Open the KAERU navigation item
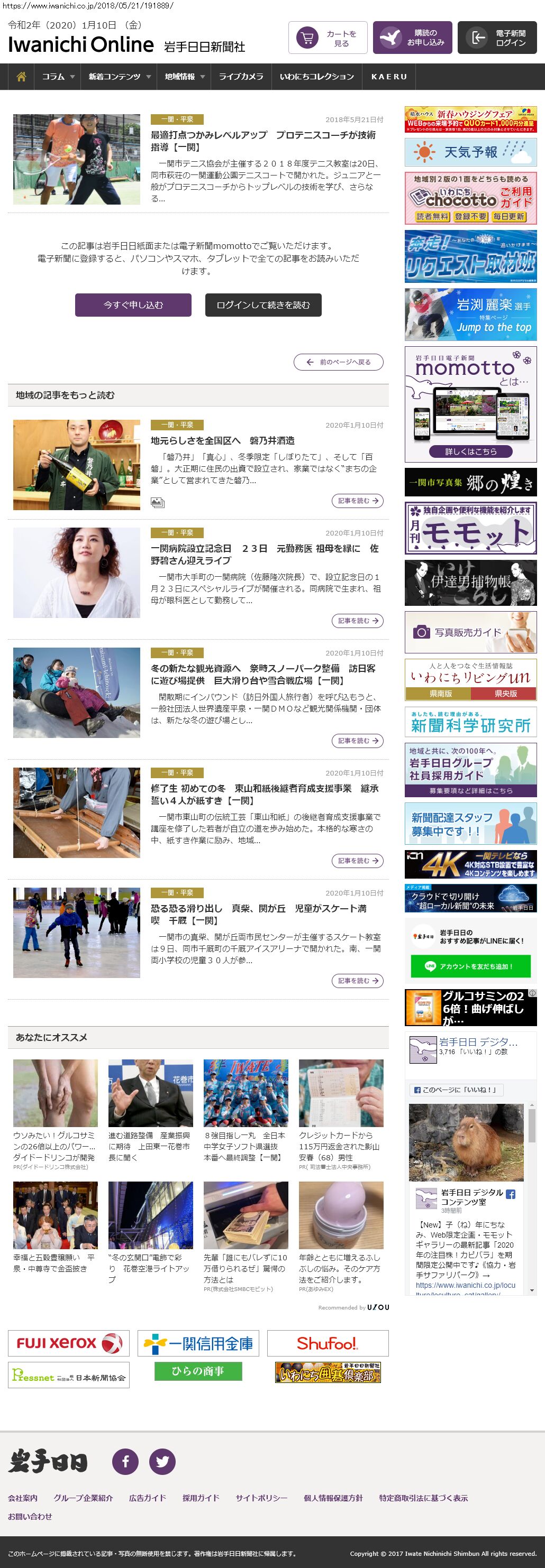 pyautogui.click(x=388, y=77)
